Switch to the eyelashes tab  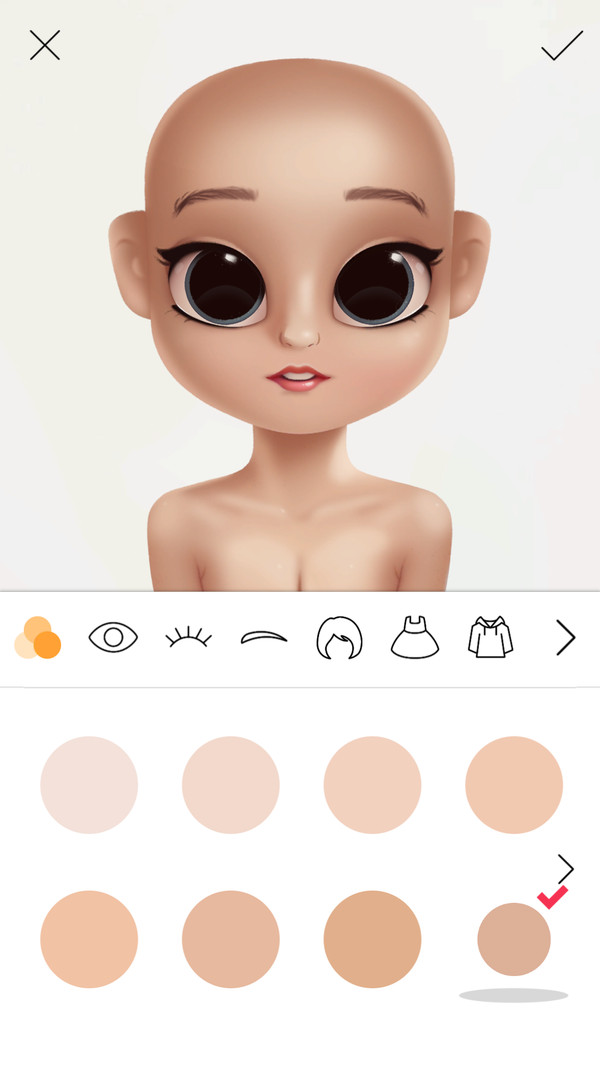click(x=189, y=638)
